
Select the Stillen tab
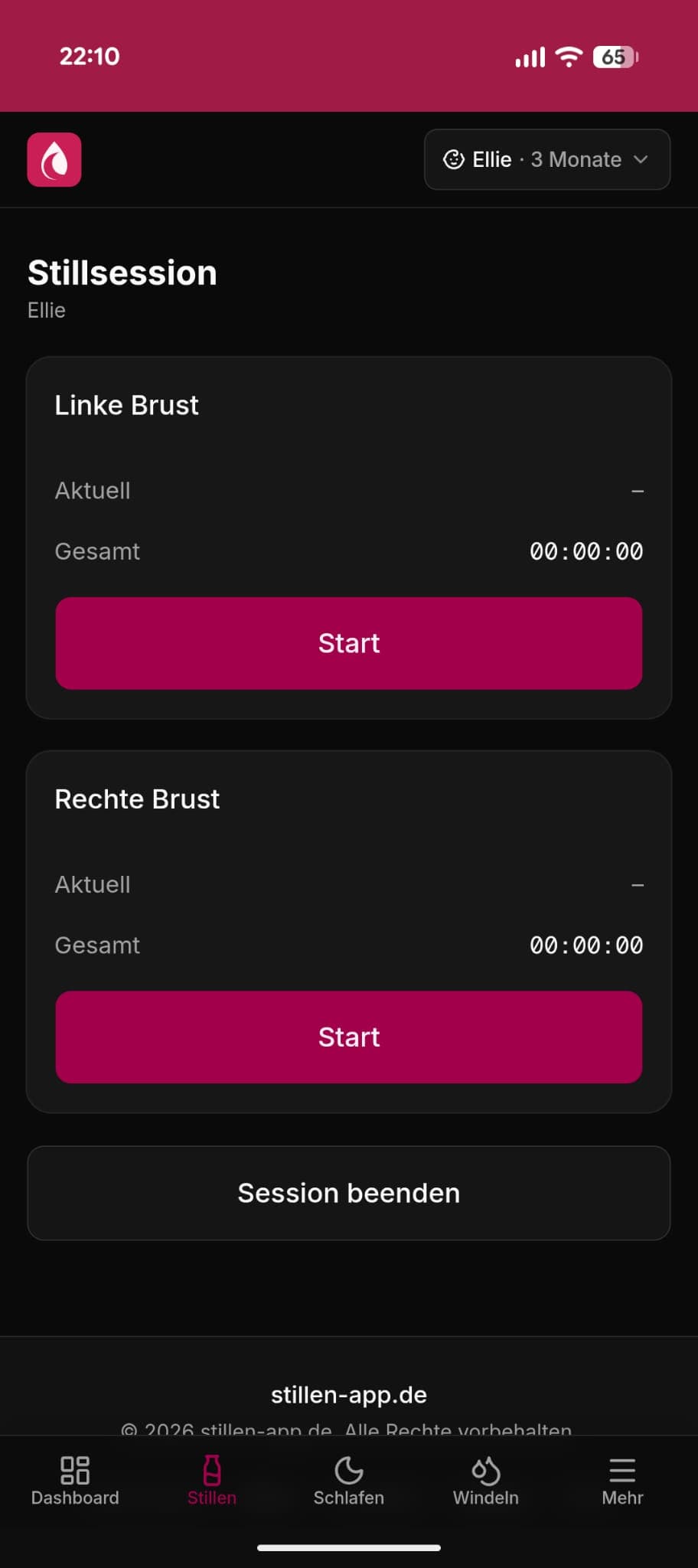pyautogui.click(x=212, y=1481)
